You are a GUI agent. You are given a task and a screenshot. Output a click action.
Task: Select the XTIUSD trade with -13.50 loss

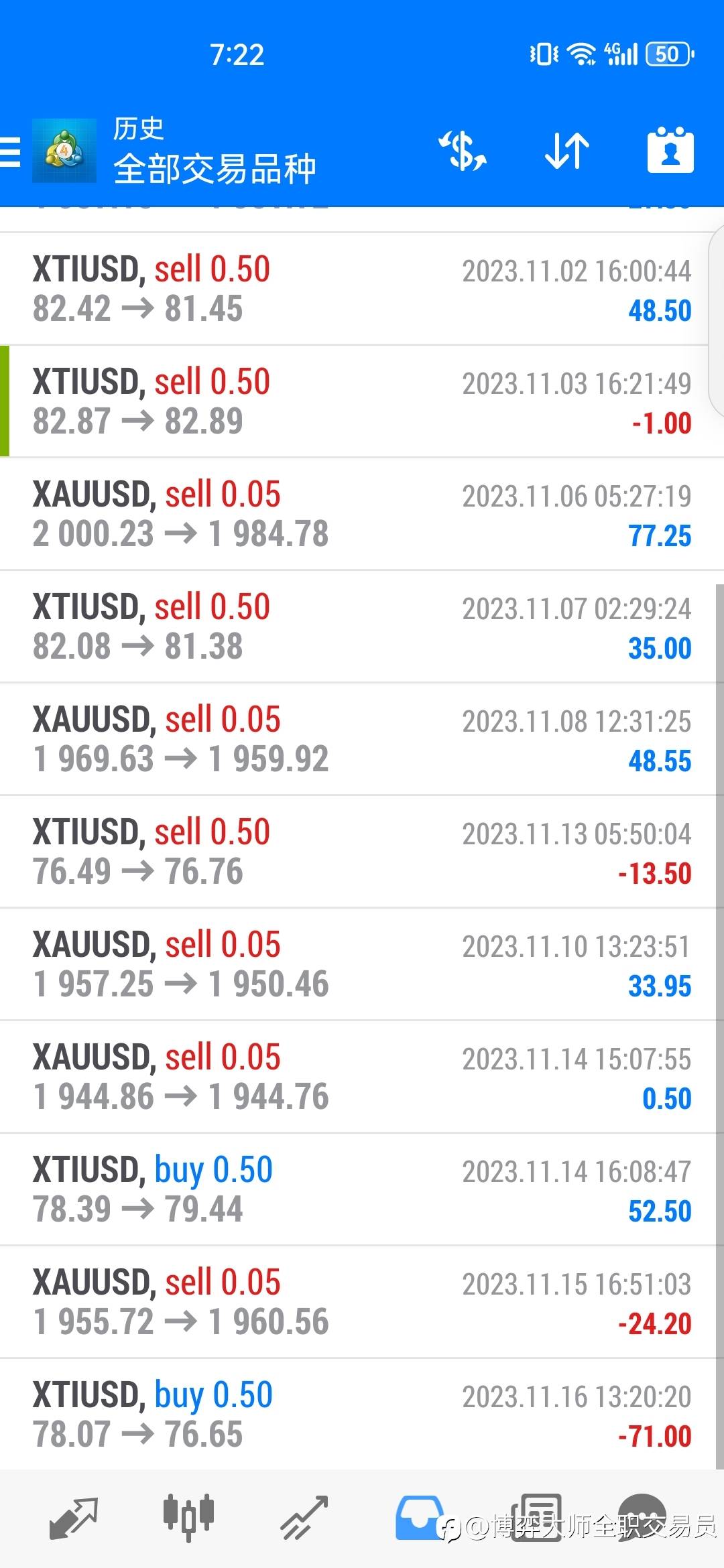coord(362,852)
